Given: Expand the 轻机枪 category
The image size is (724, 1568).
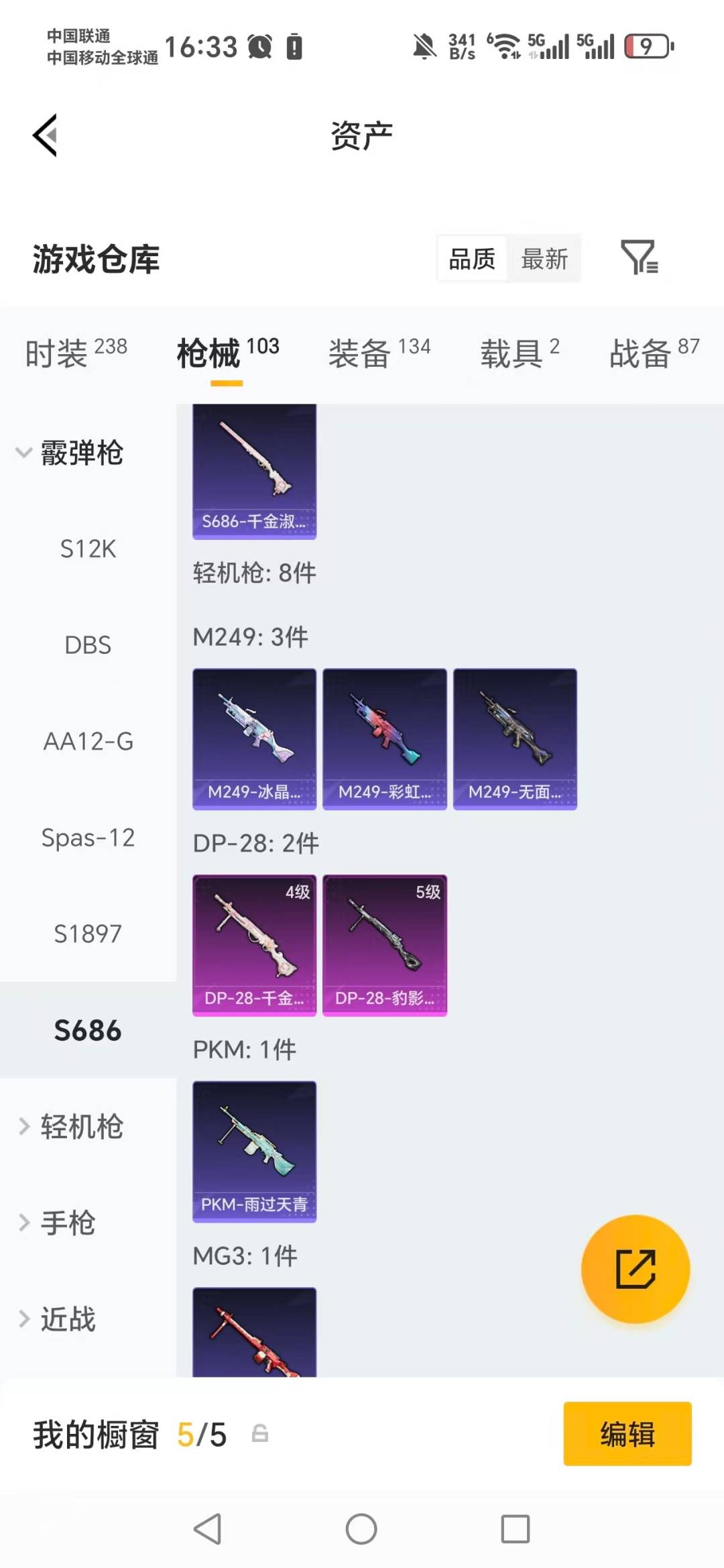Looking at the screenshot, I should 80,1126.
